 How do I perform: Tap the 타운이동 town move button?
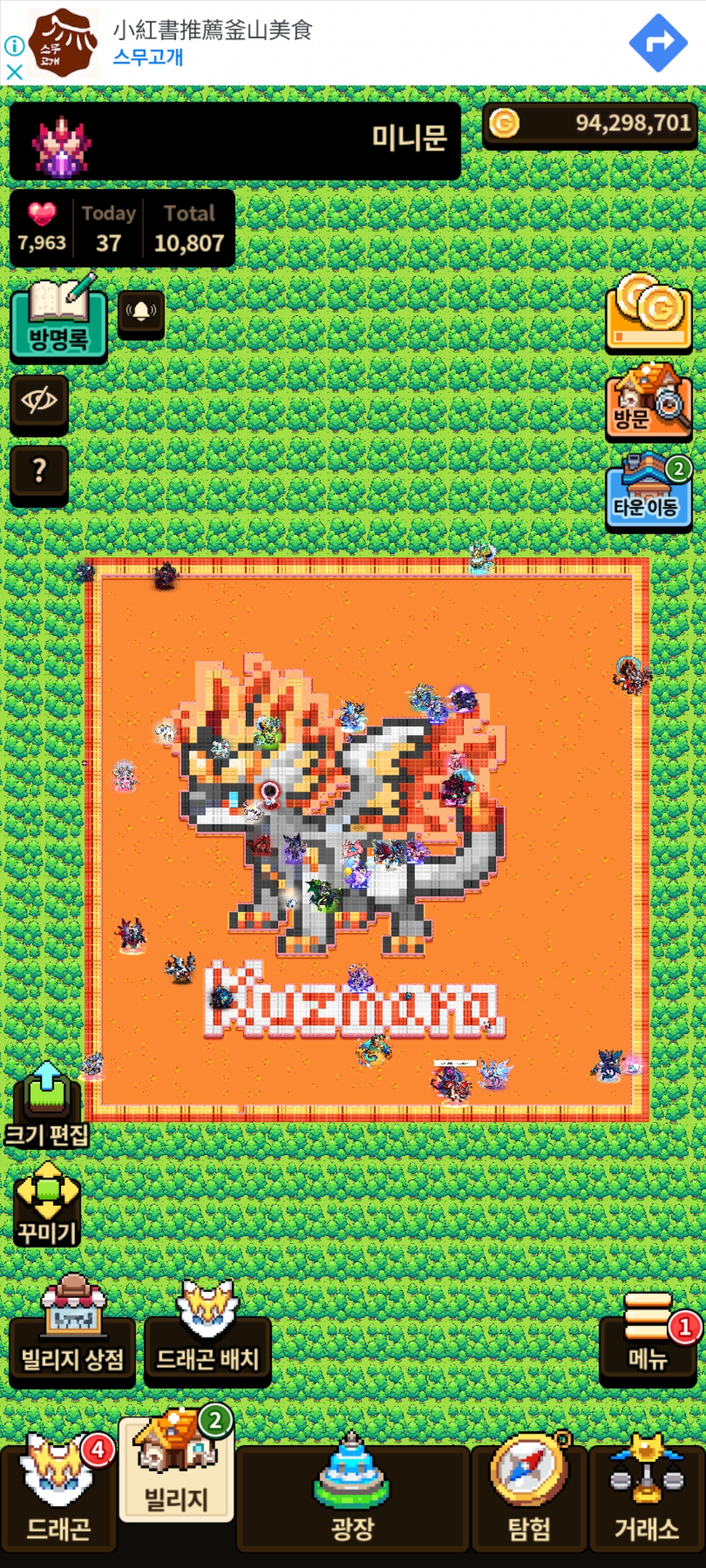[648, 491]
